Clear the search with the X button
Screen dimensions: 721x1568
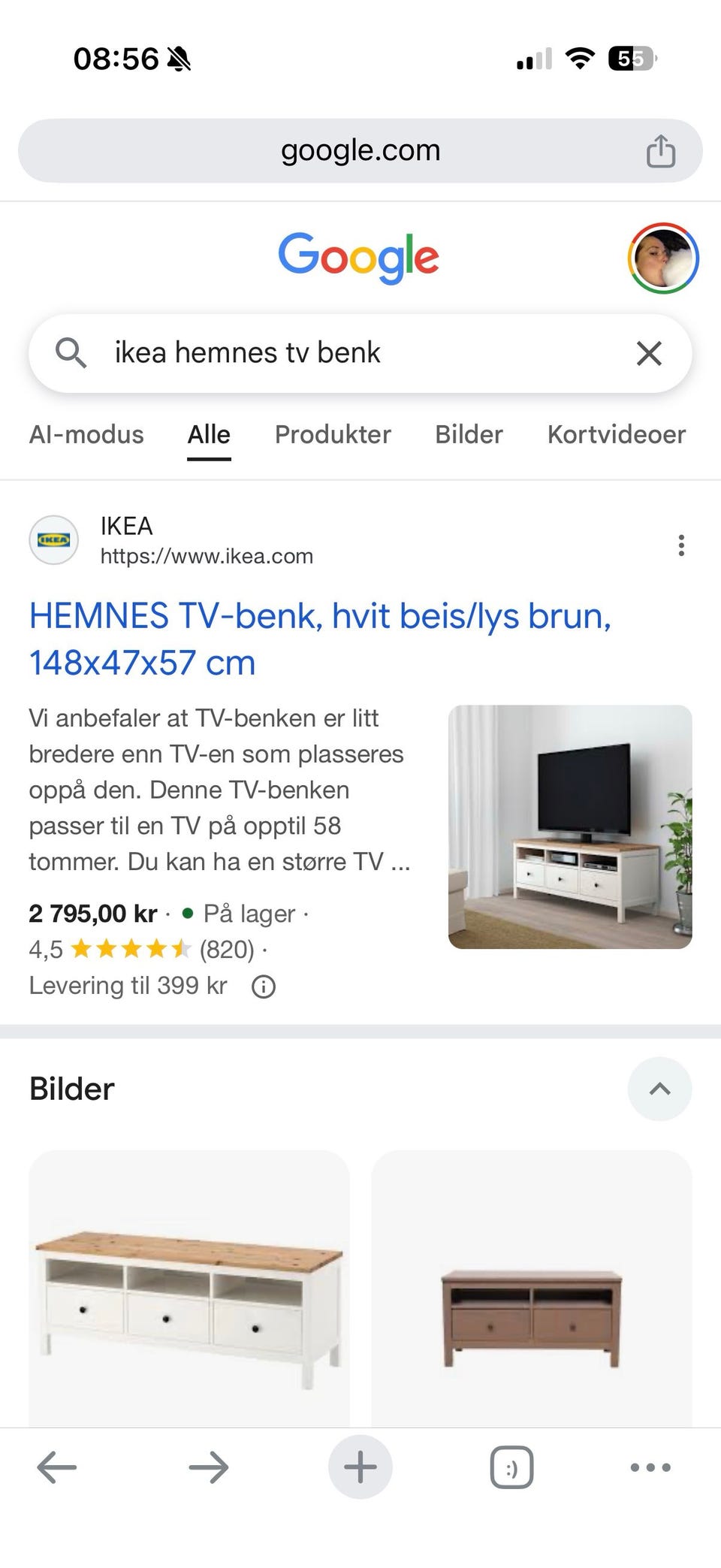[649, 353]
